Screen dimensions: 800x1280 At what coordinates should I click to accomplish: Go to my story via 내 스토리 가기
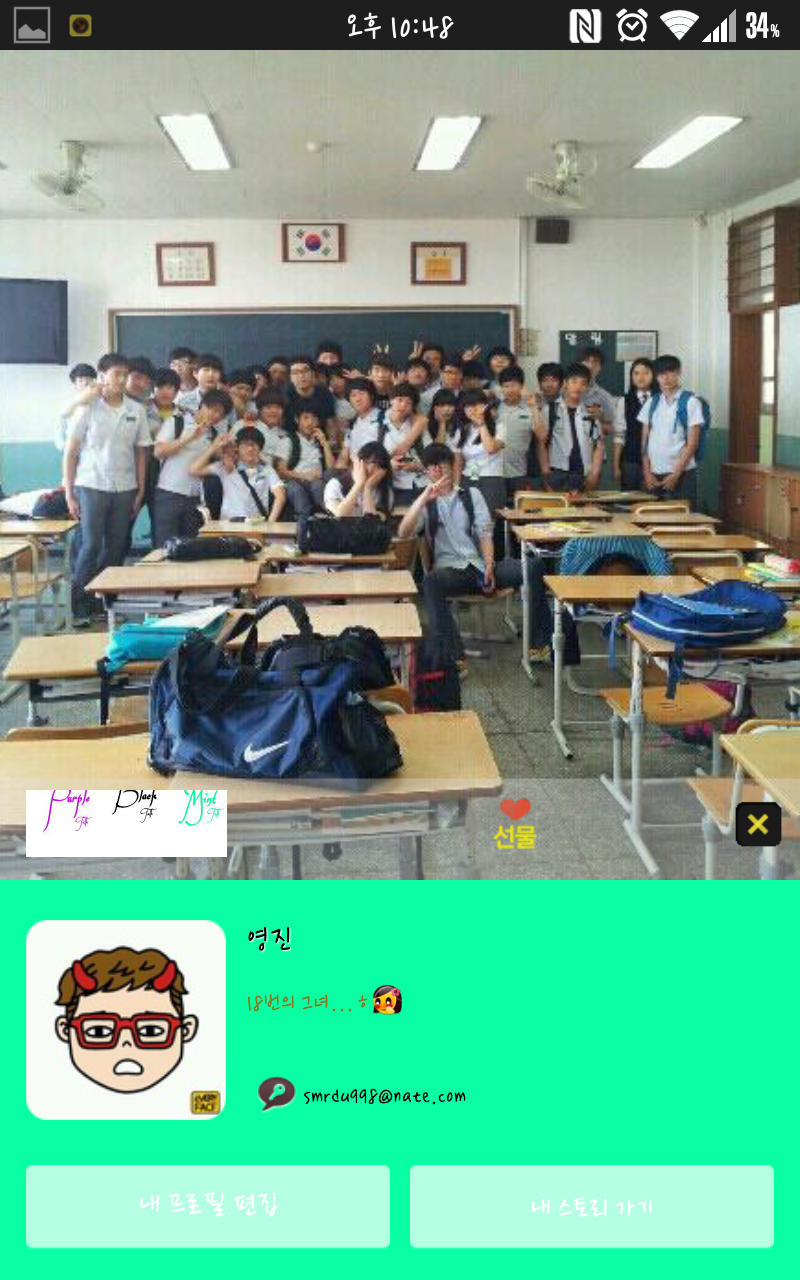(x=592, y=1206)
